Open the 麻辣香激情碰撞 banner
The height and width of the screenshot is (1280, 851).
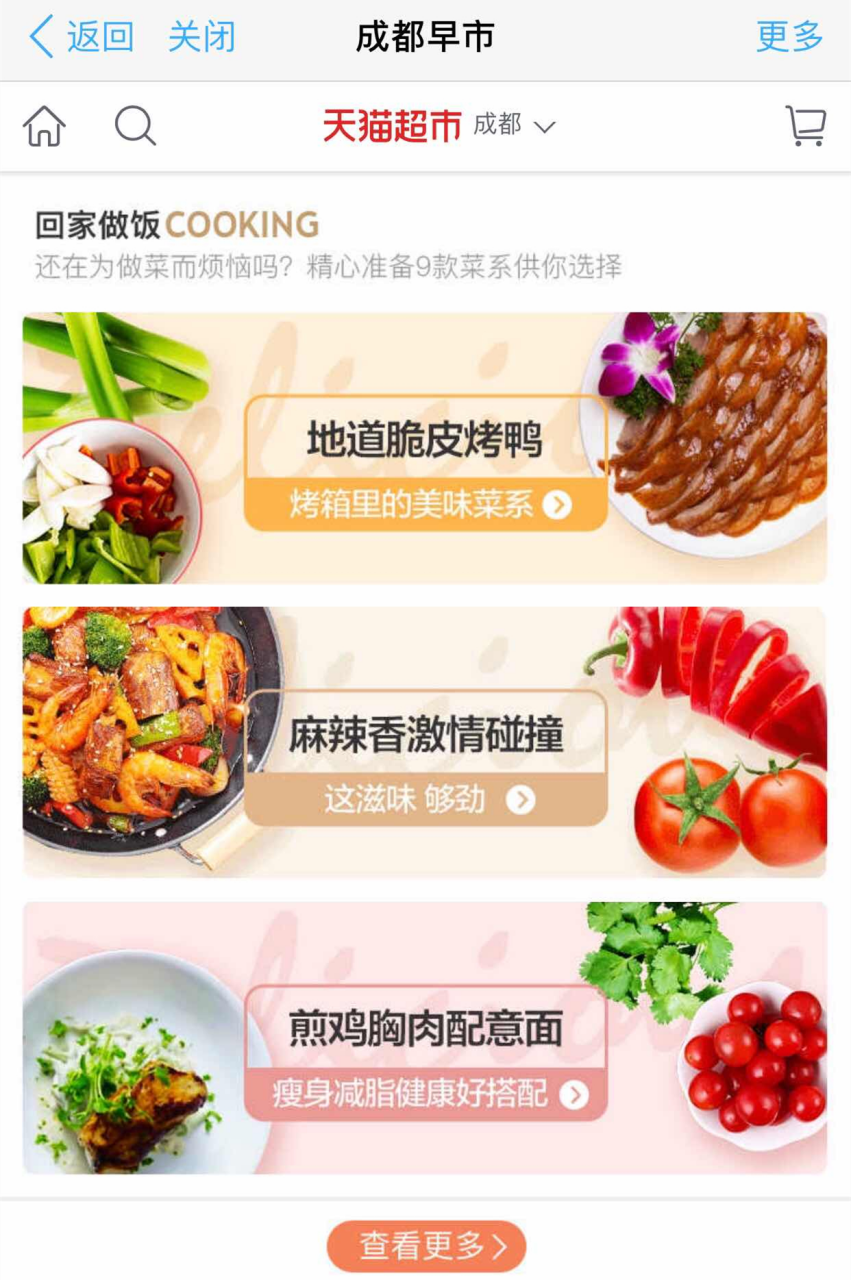[425, 742]
